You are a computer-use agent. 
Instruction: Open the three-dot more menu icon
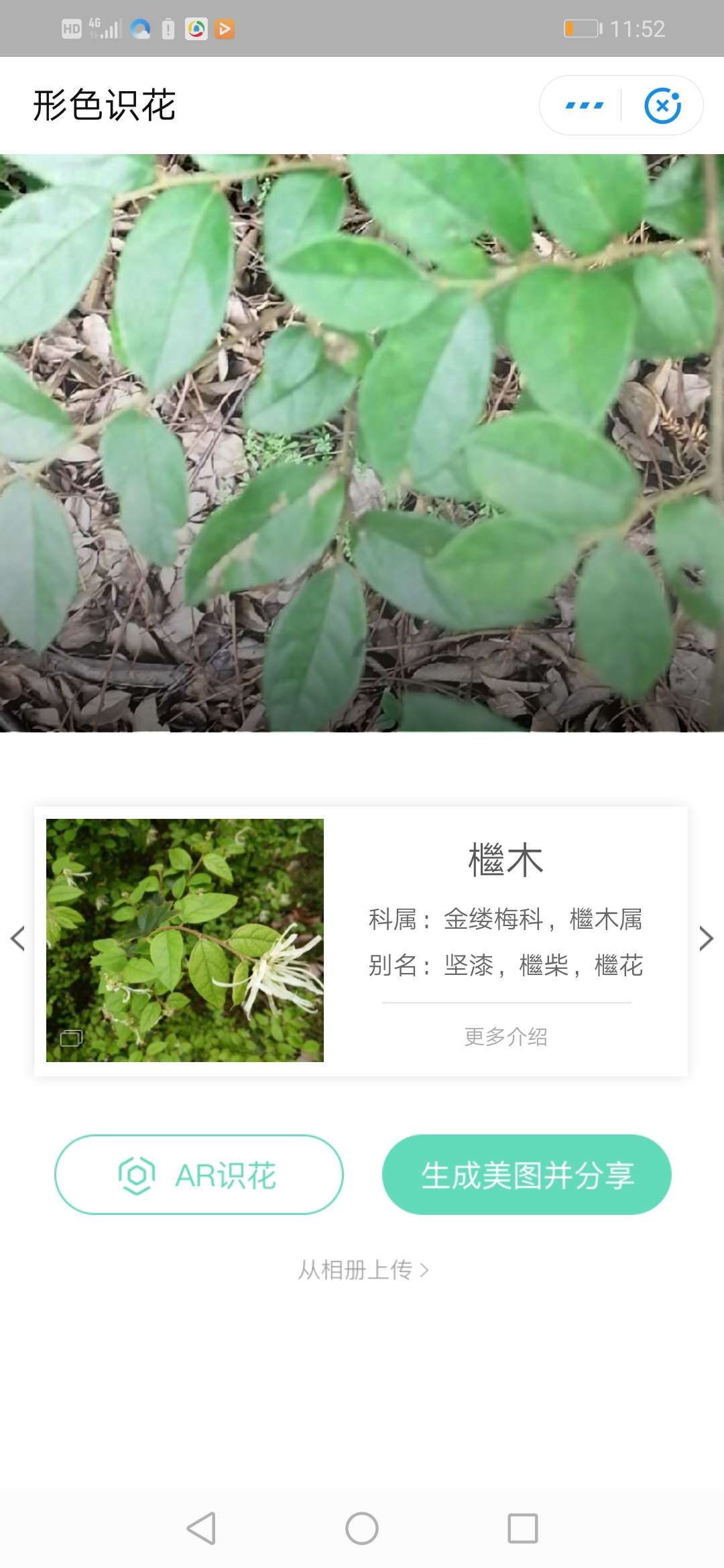pos(585,105)
